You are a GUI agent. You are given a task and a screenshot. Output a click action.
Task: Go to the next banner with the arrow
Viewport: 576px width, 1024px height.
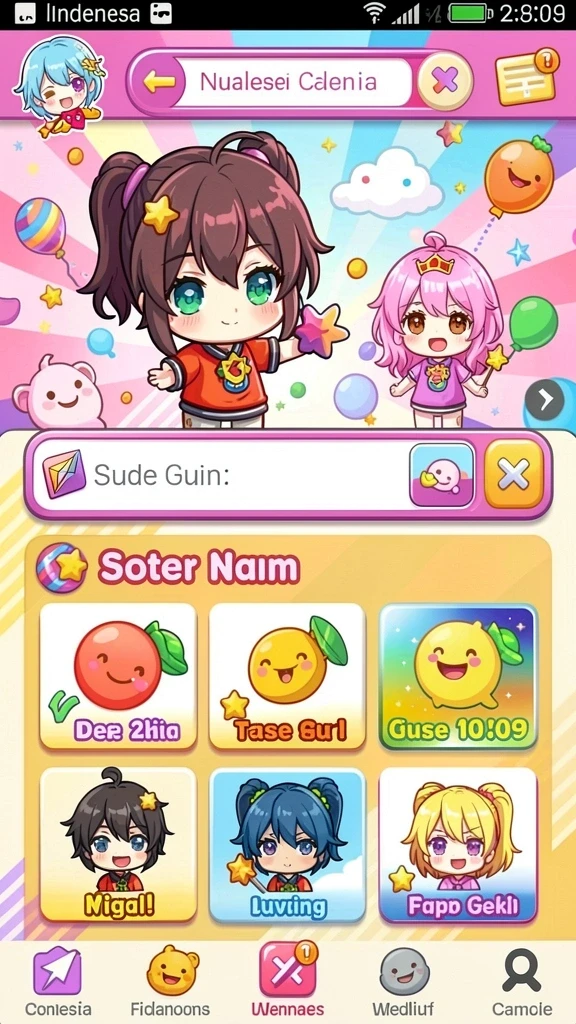pyautogui.click(x=545, y=398)
